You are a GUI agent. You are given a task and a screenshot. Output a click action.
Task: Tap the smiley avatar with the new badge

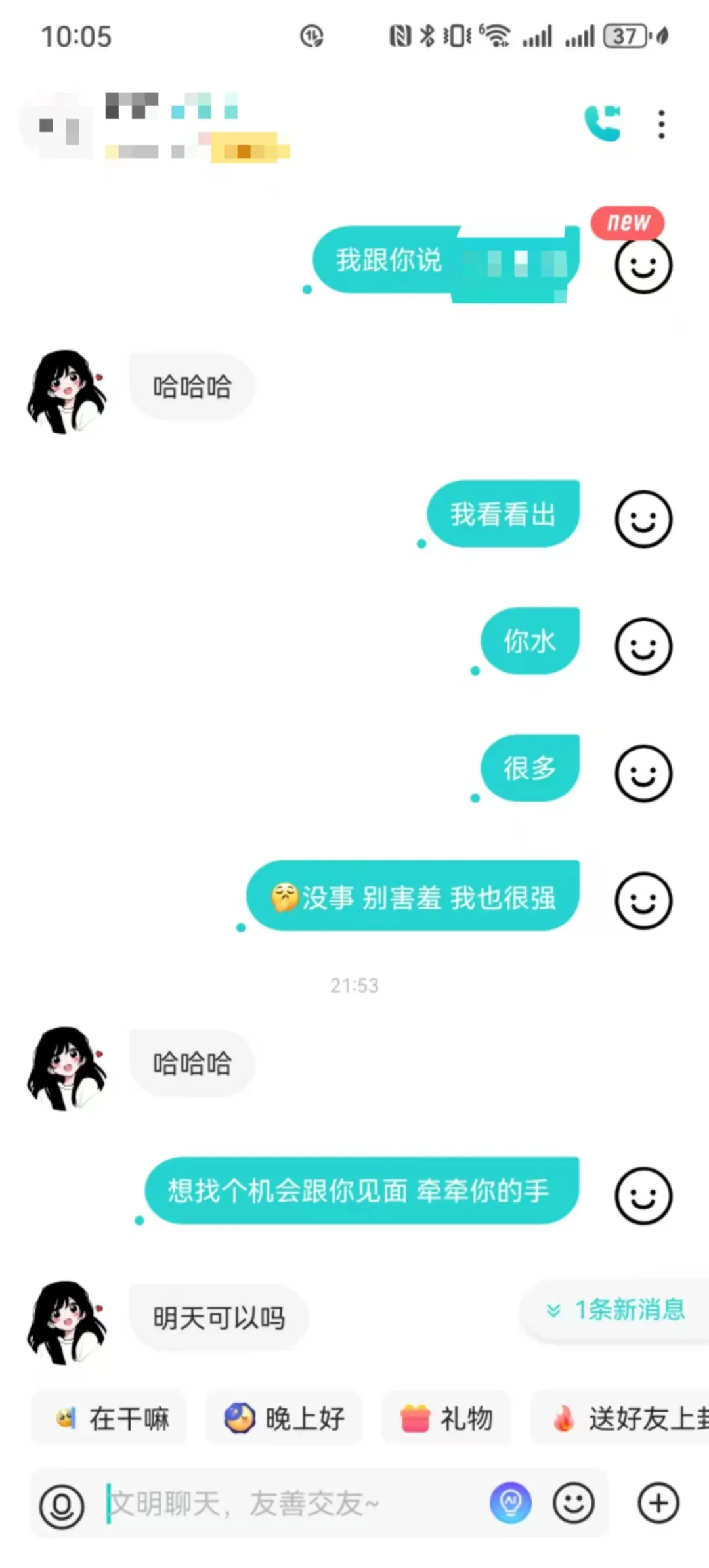point(643,265)
